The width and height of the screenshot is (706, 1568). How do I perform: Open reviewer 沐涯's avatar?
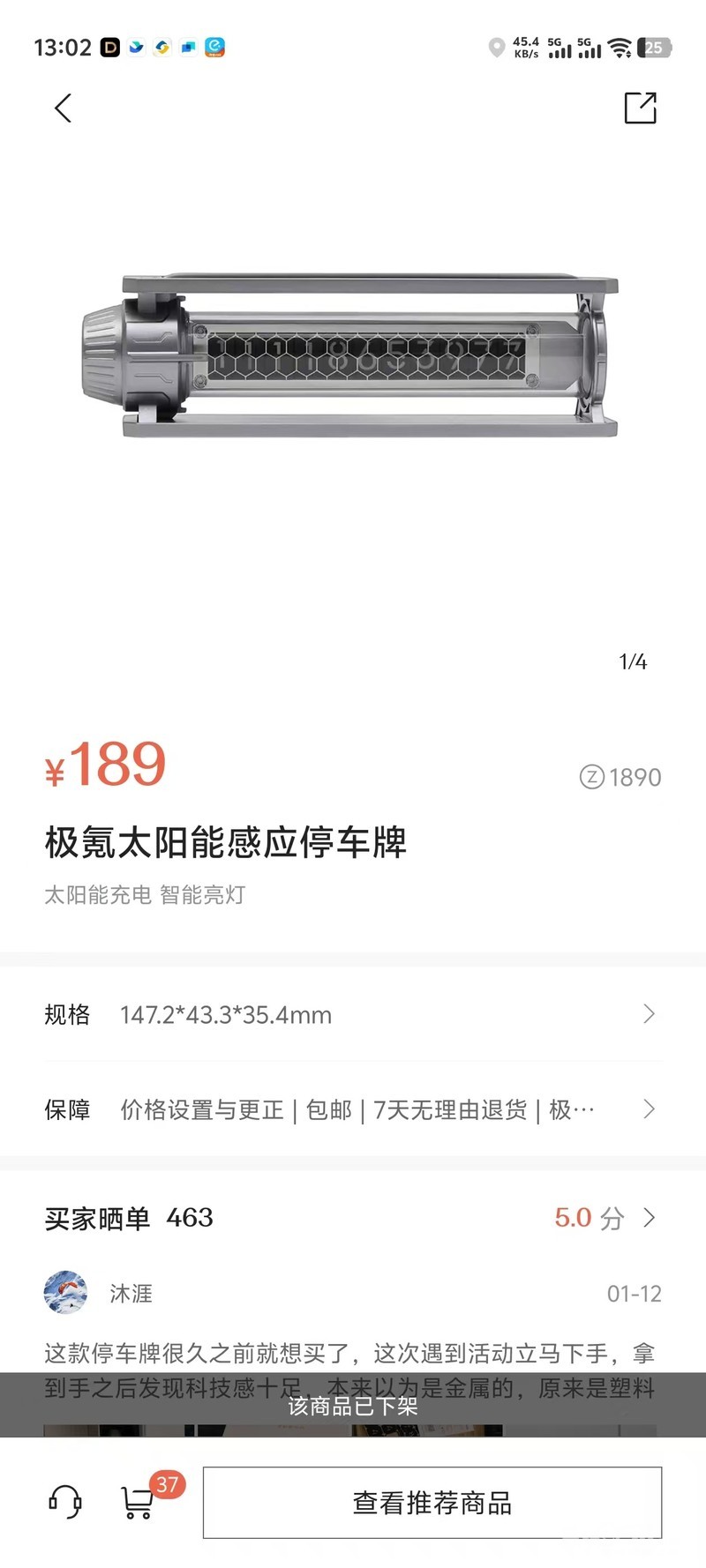click(x=66, y=1293)
